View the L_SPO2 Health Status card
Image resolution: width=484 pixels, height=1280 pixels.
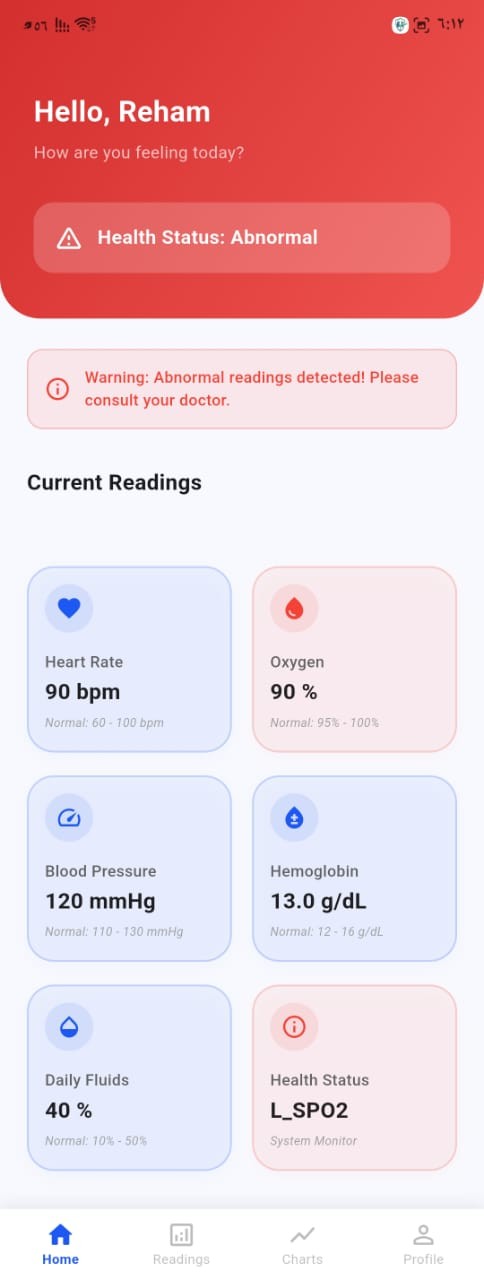(354, 1077)
